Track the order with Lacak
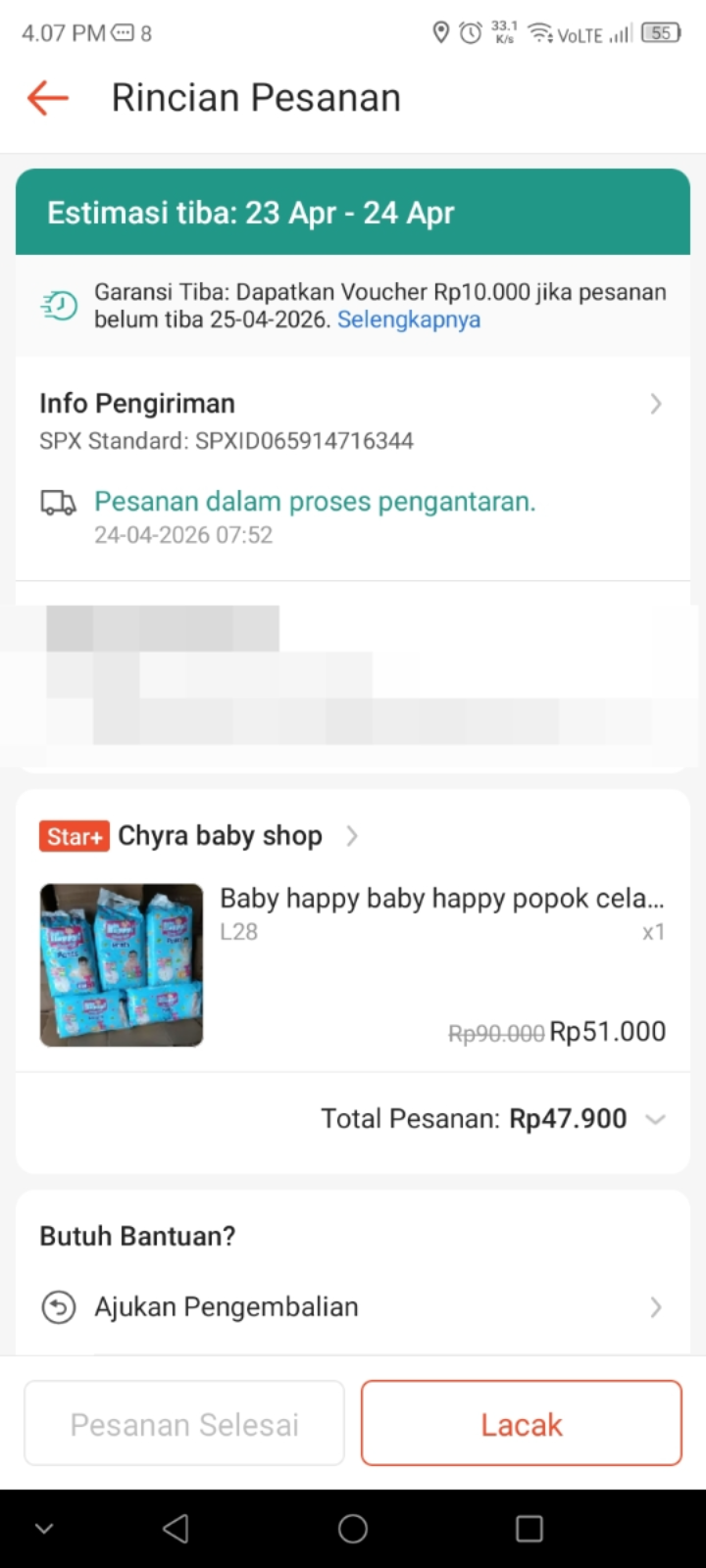Image resolution: width=706 pixels, height=1568 pixels. [521, 1424]
